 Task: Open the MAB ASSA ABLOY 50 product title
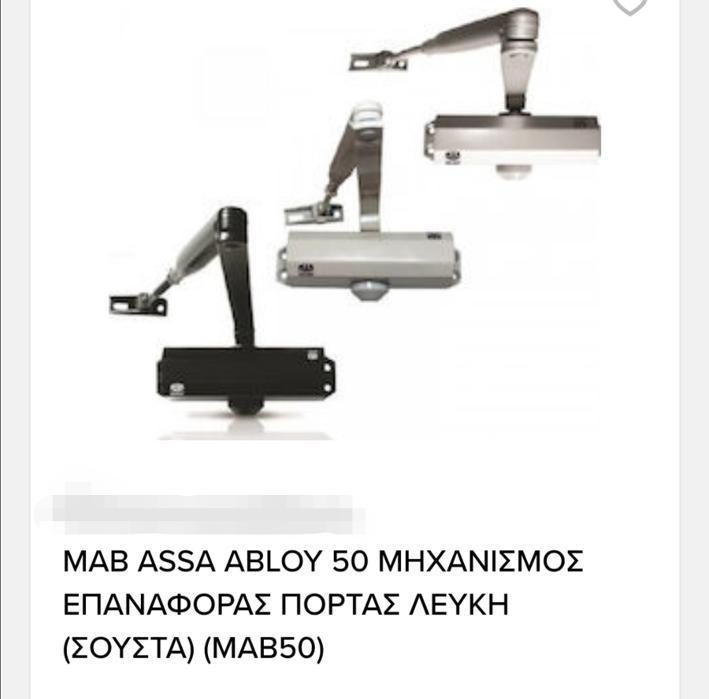322,605
